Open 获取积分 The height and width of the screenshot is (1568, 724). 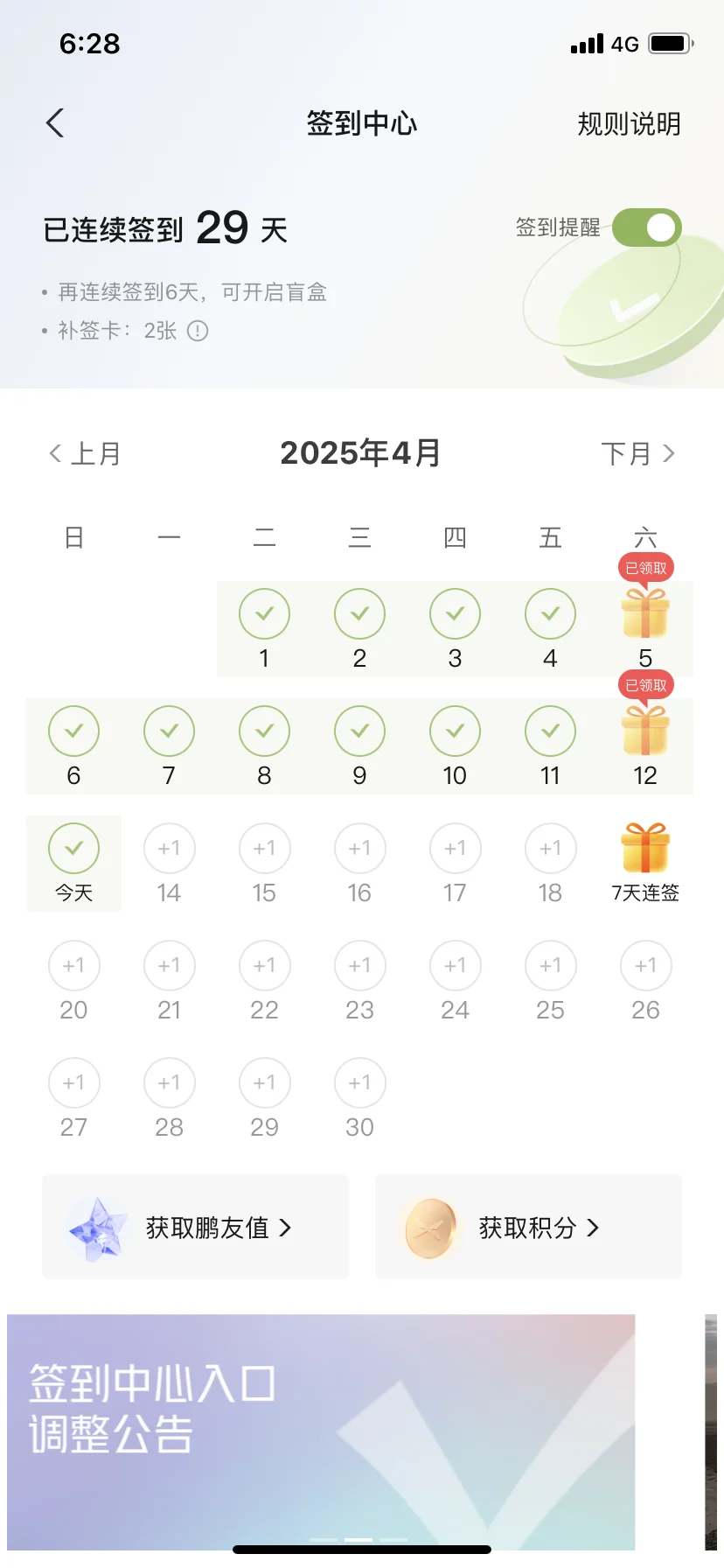[x=528, y=1228]
